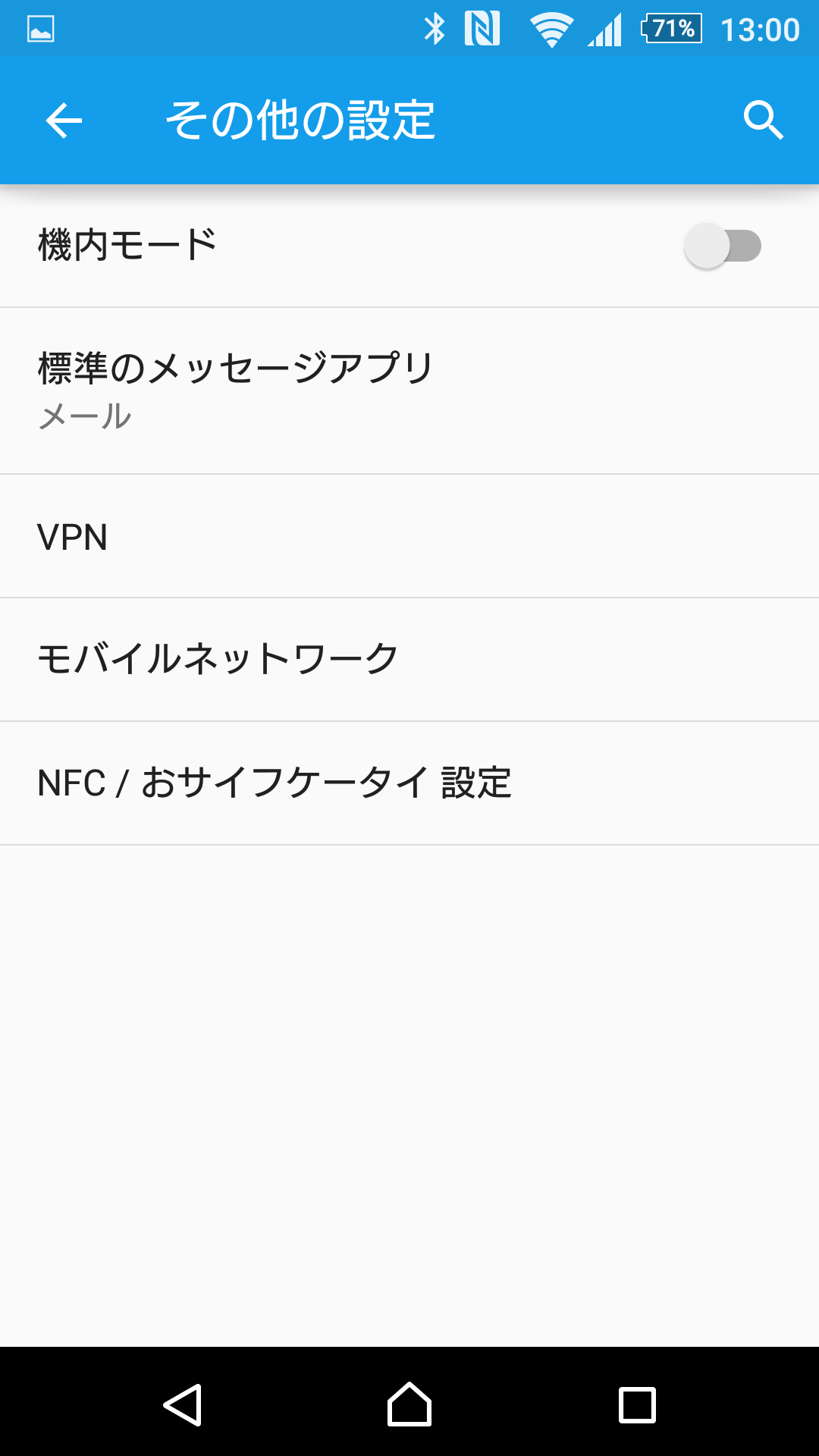Open the recent apps overview
Image resolution: width=819 pixels, height=1456 pixels.
(x=637, y=1405)
